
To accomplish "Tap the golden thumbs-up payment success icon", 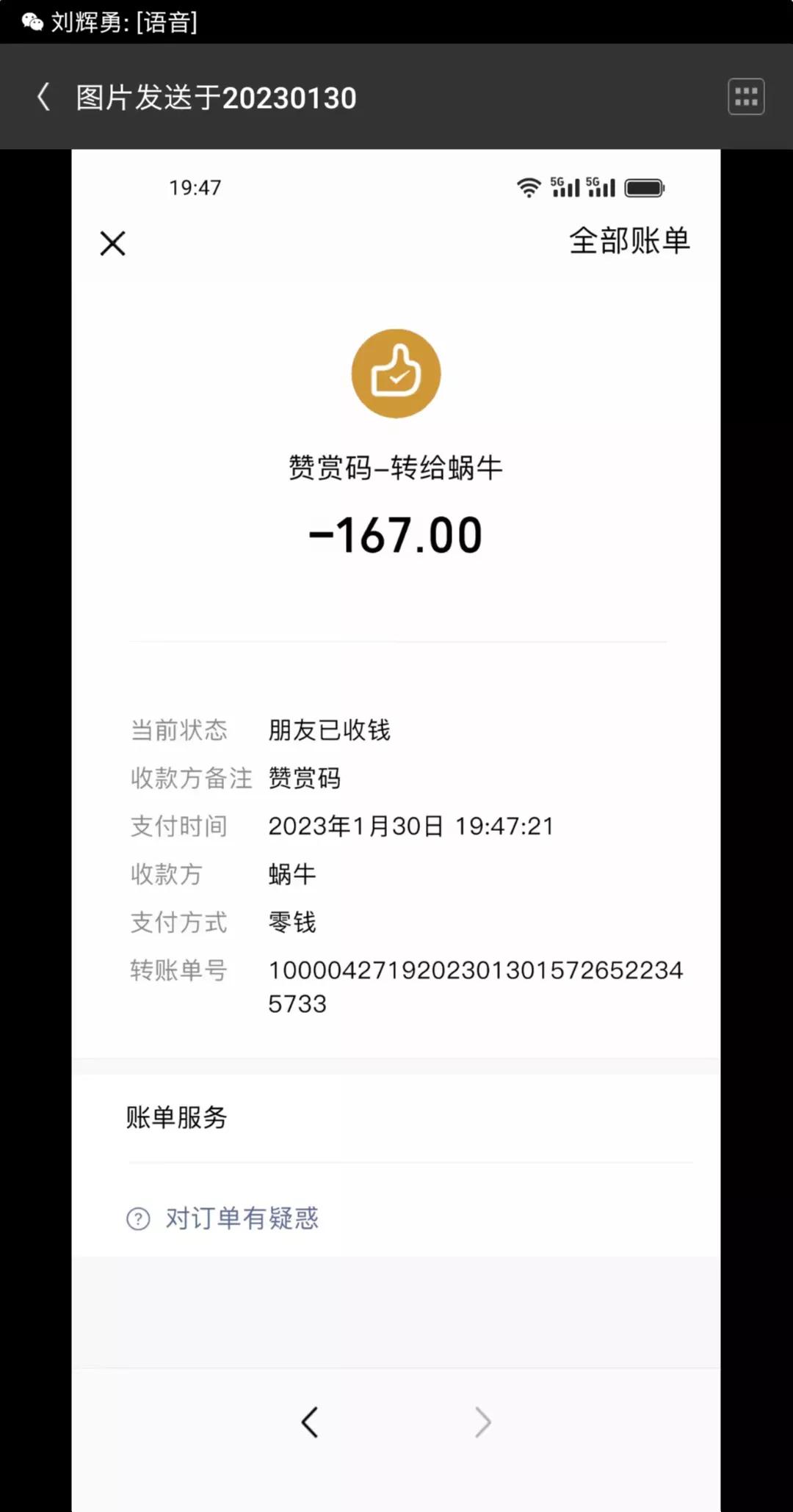I will coord(396,373).
